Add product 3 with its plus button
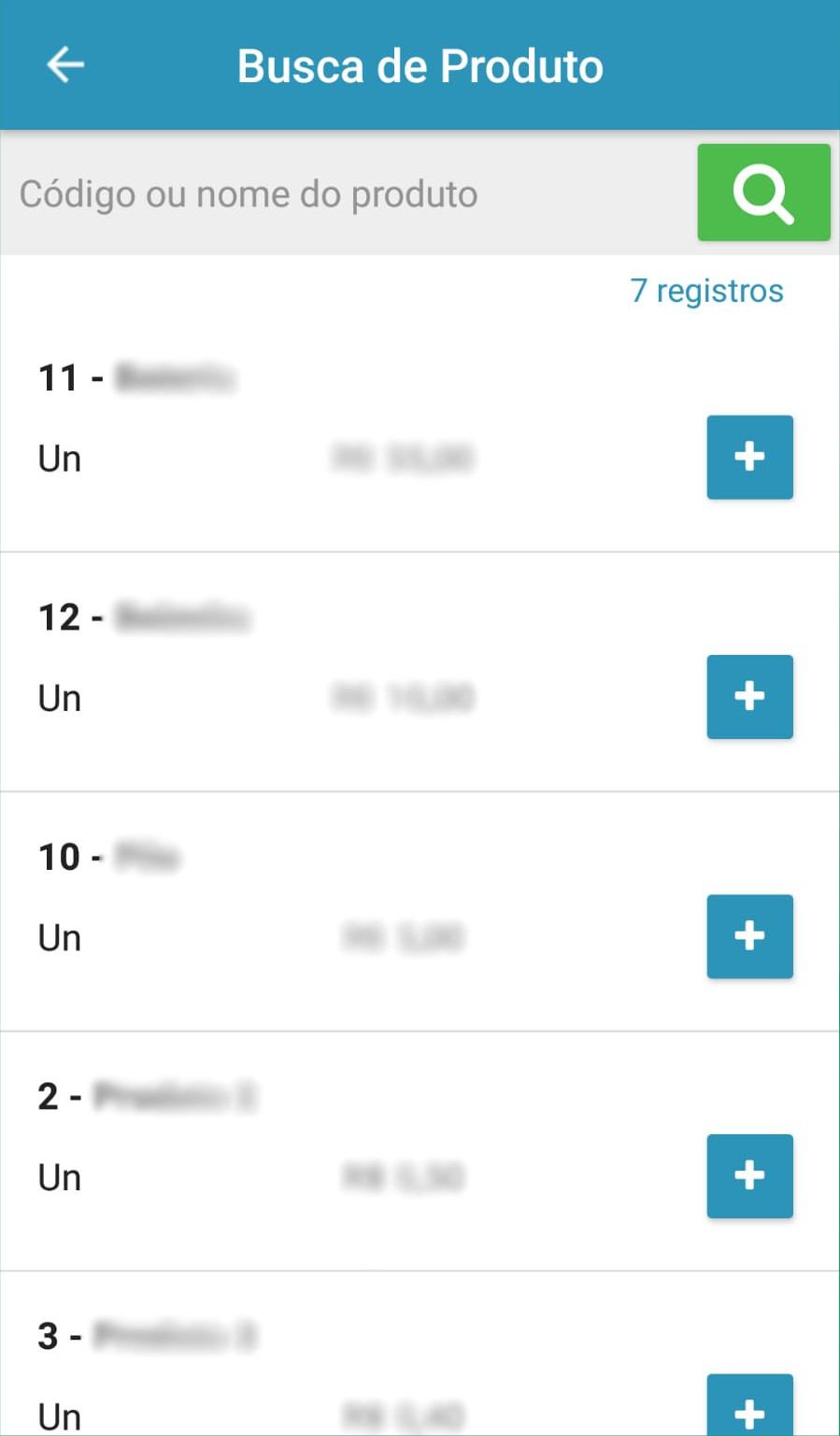The image size is (840, 1436). (x=749, y=1405)
